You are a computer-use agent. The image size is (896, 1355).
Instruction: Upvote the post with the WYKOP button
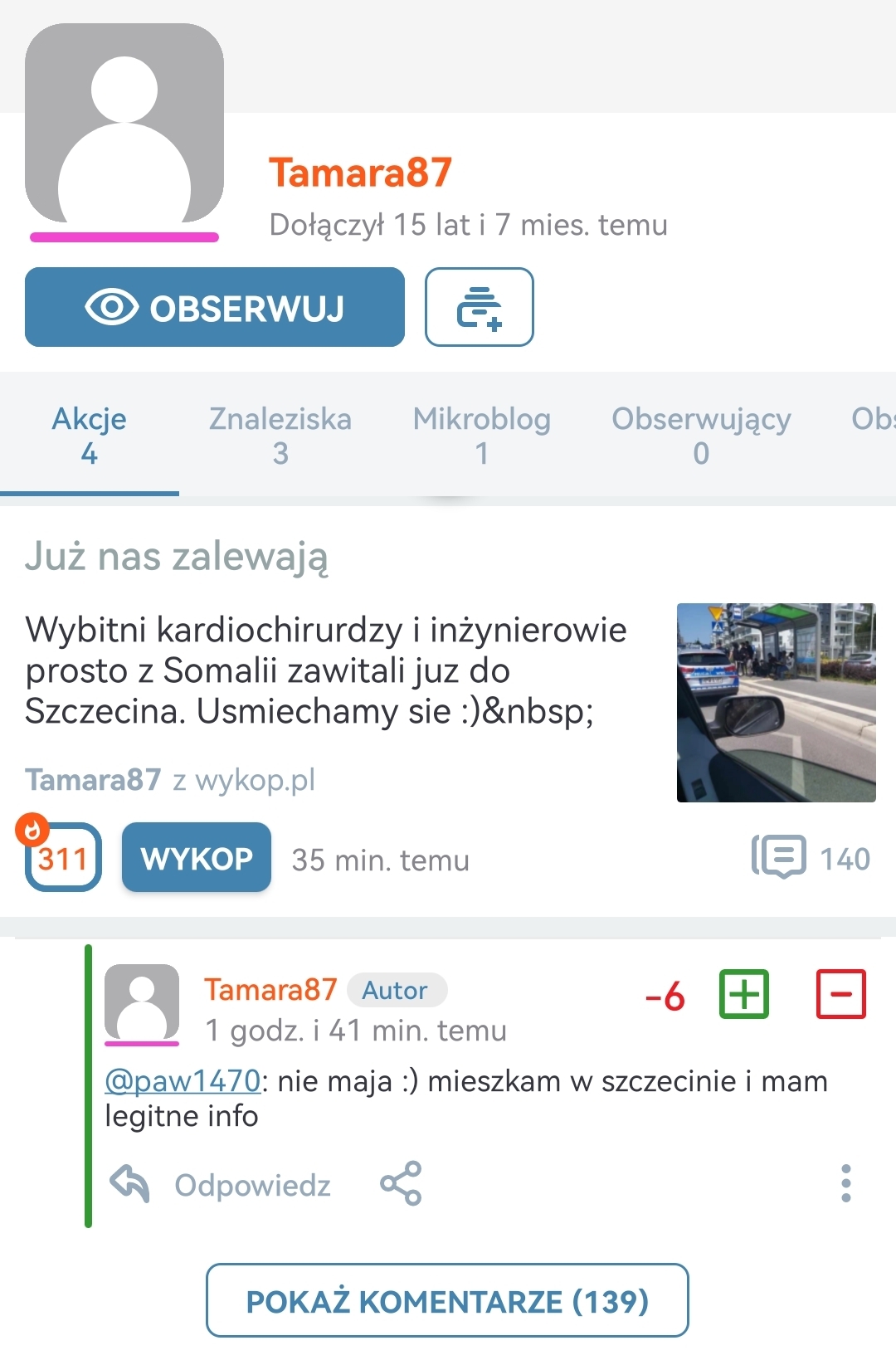click(197, 858)
